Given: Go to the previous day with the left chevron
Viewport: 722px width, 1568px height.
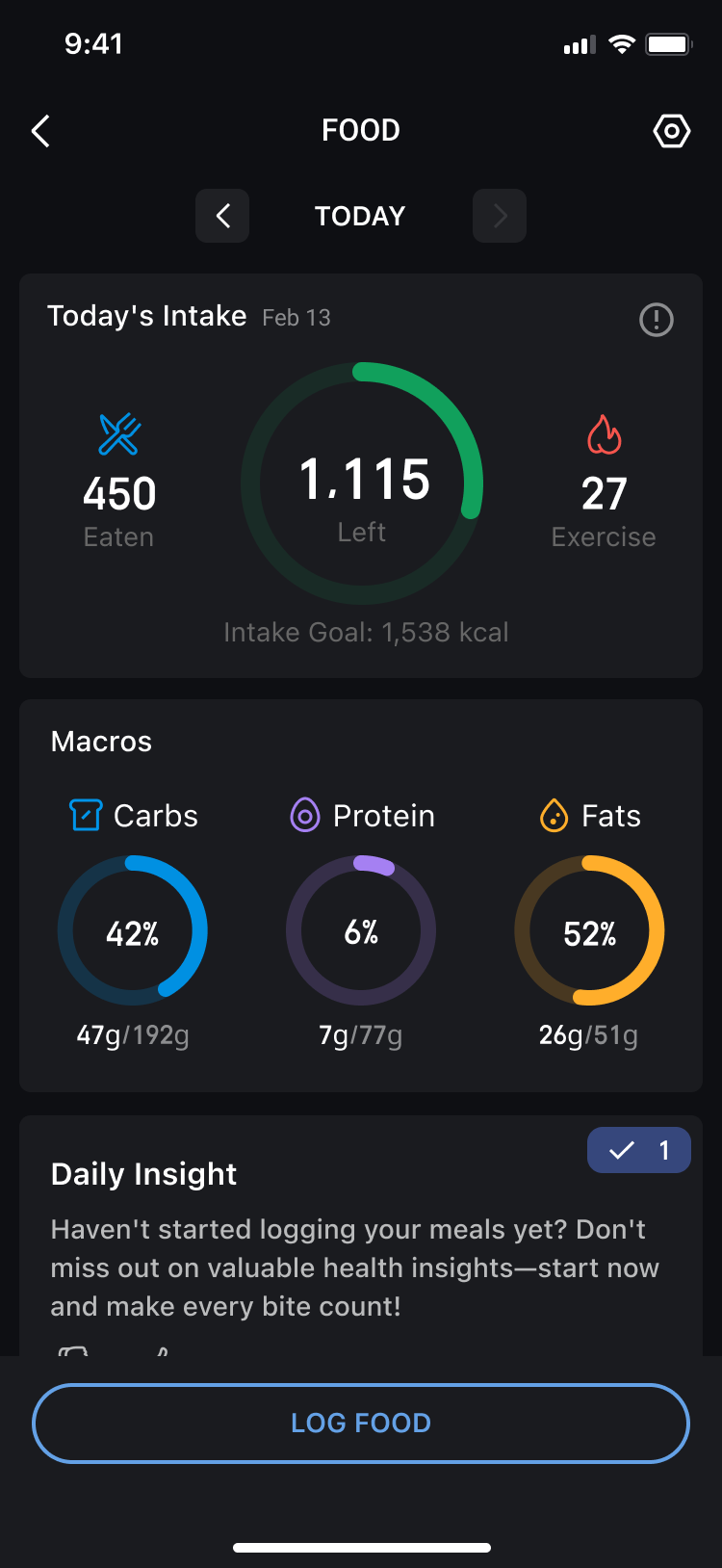Looking at the screenshot, I should click(x=222, y=216).
